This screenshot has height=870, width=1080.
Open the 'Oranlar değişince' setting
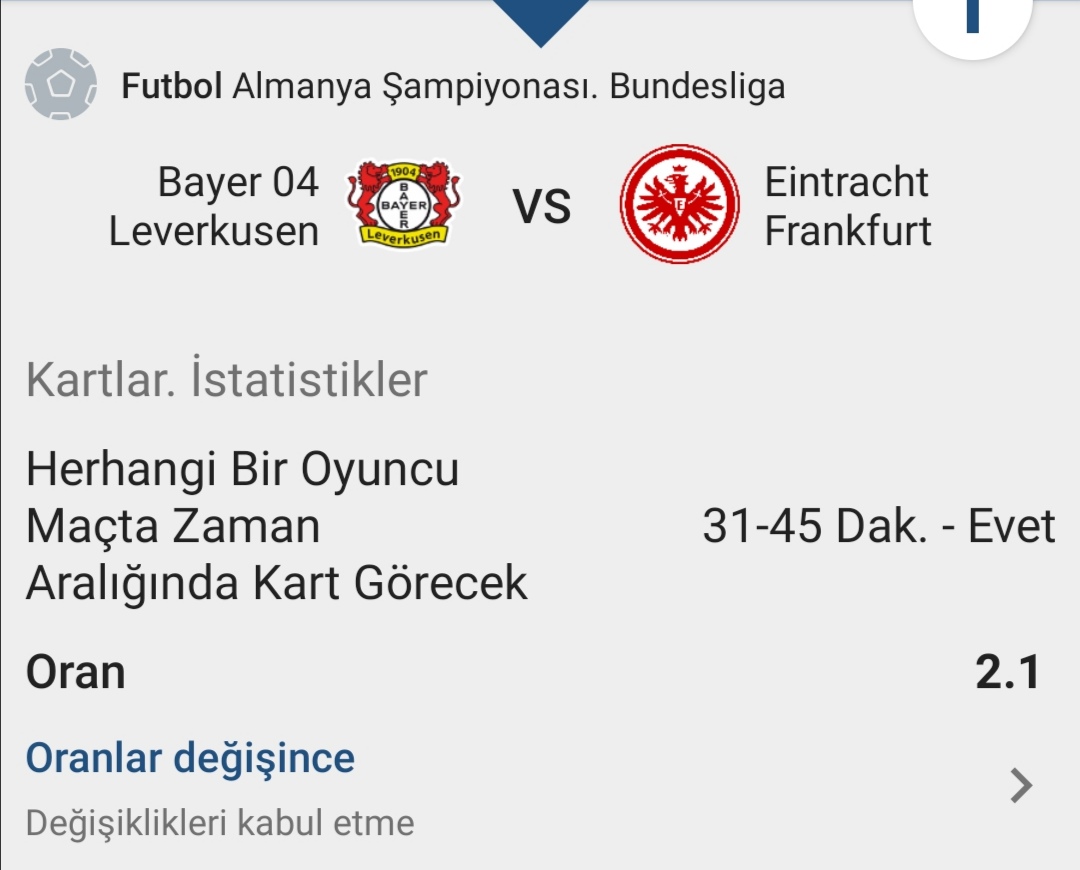tap(190, 759)
